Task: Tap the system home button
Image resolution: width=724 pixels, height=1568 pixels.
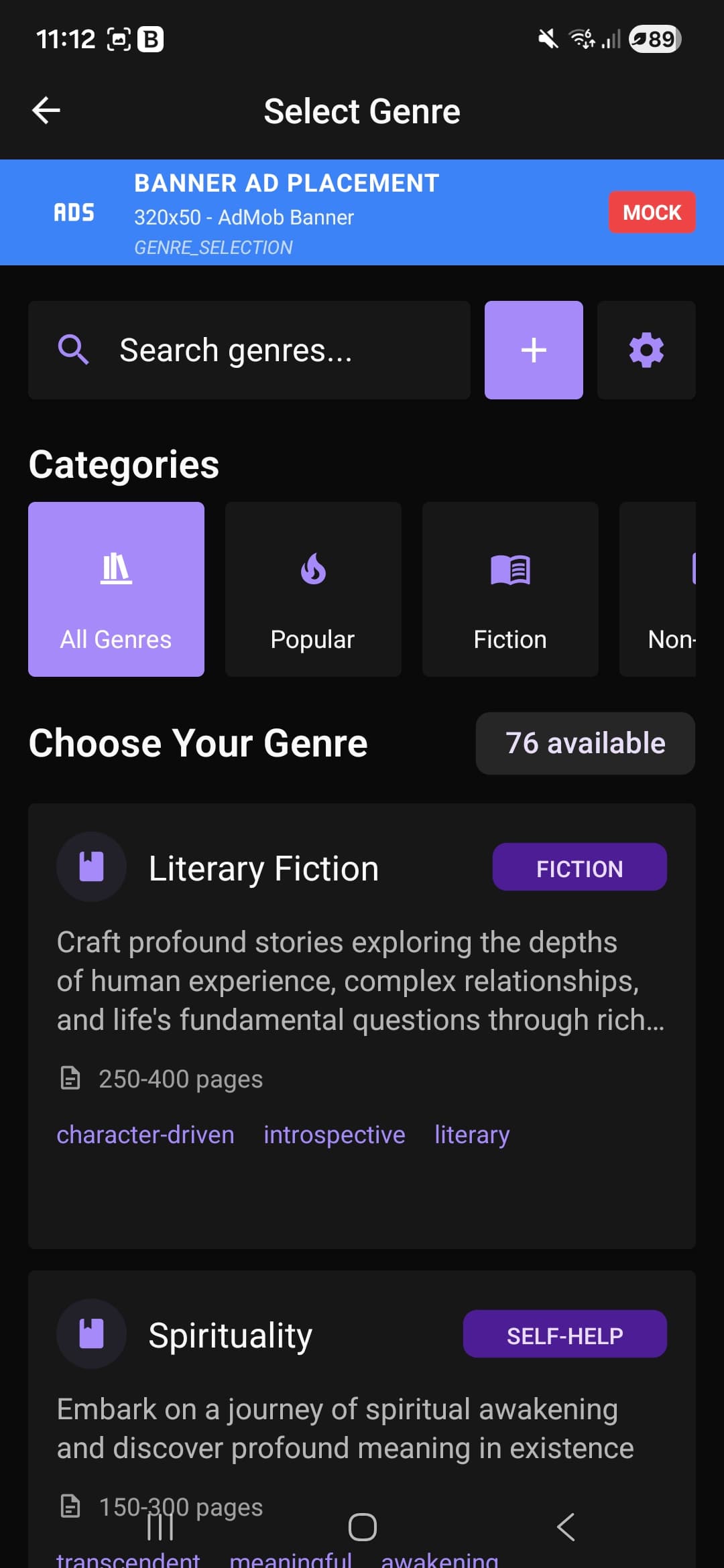Action: 362,1527
